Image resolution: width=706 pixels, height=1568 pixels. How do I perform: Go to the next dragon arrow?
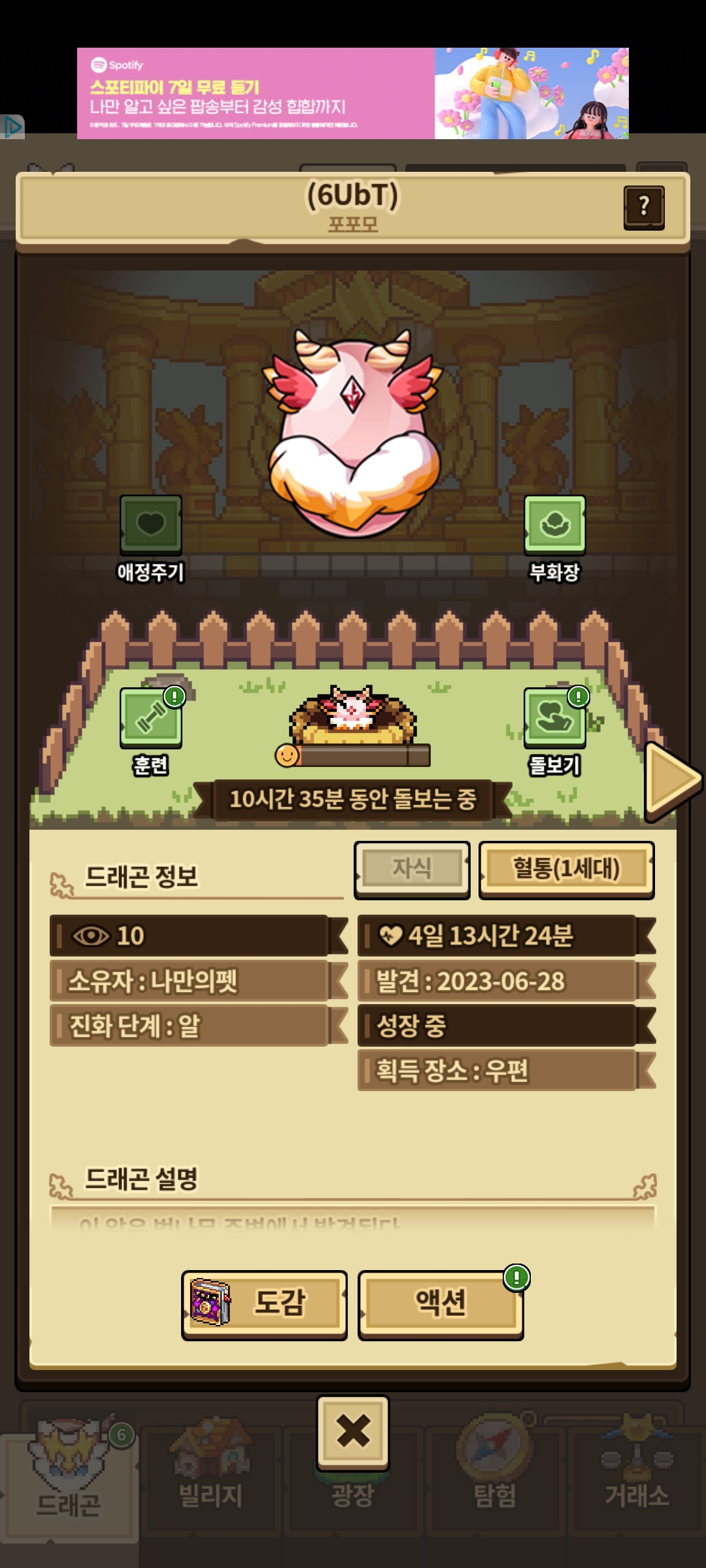pos(671,781)
